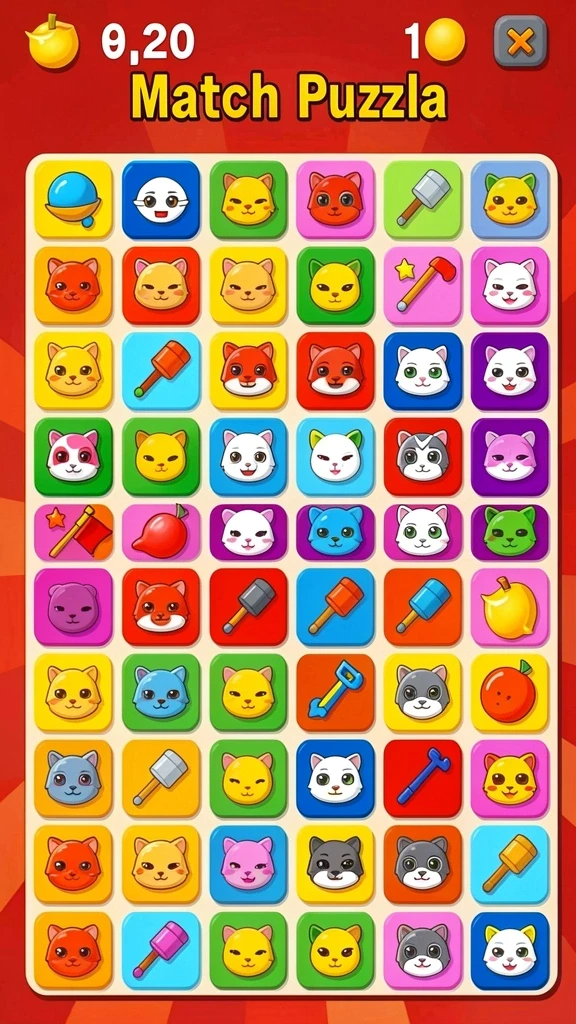
Task: Tap the orange fruit on yellow tile
Action: click(510, 693)
